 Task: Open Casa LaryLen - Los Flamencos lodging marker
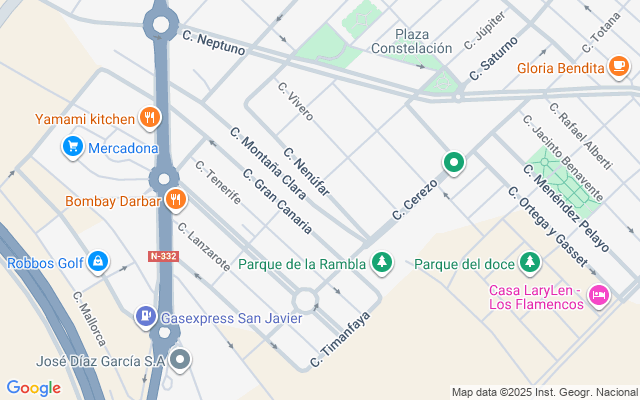pyautogui.click(x=599, y=296)
